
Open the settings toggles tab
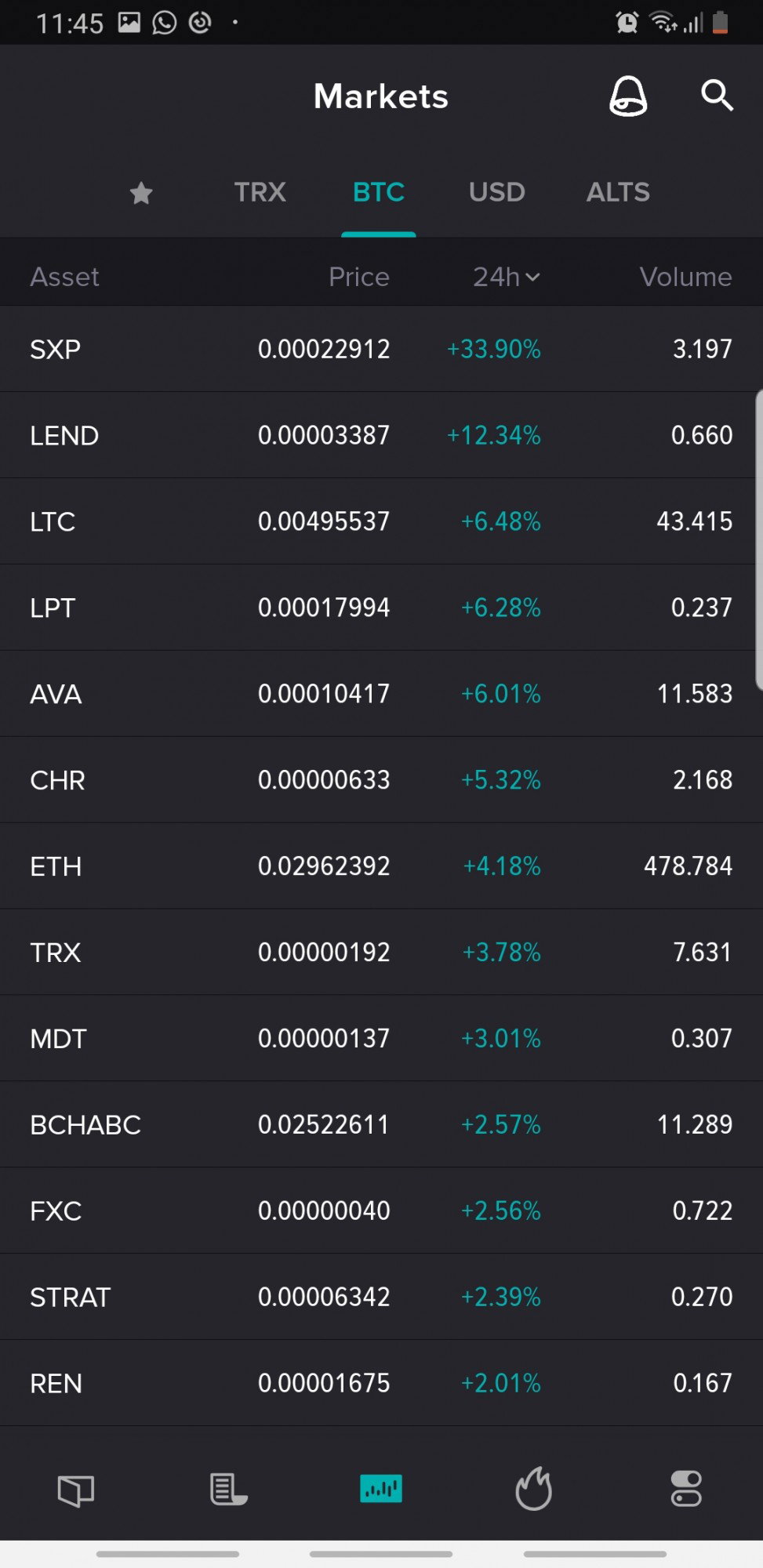686,1489
